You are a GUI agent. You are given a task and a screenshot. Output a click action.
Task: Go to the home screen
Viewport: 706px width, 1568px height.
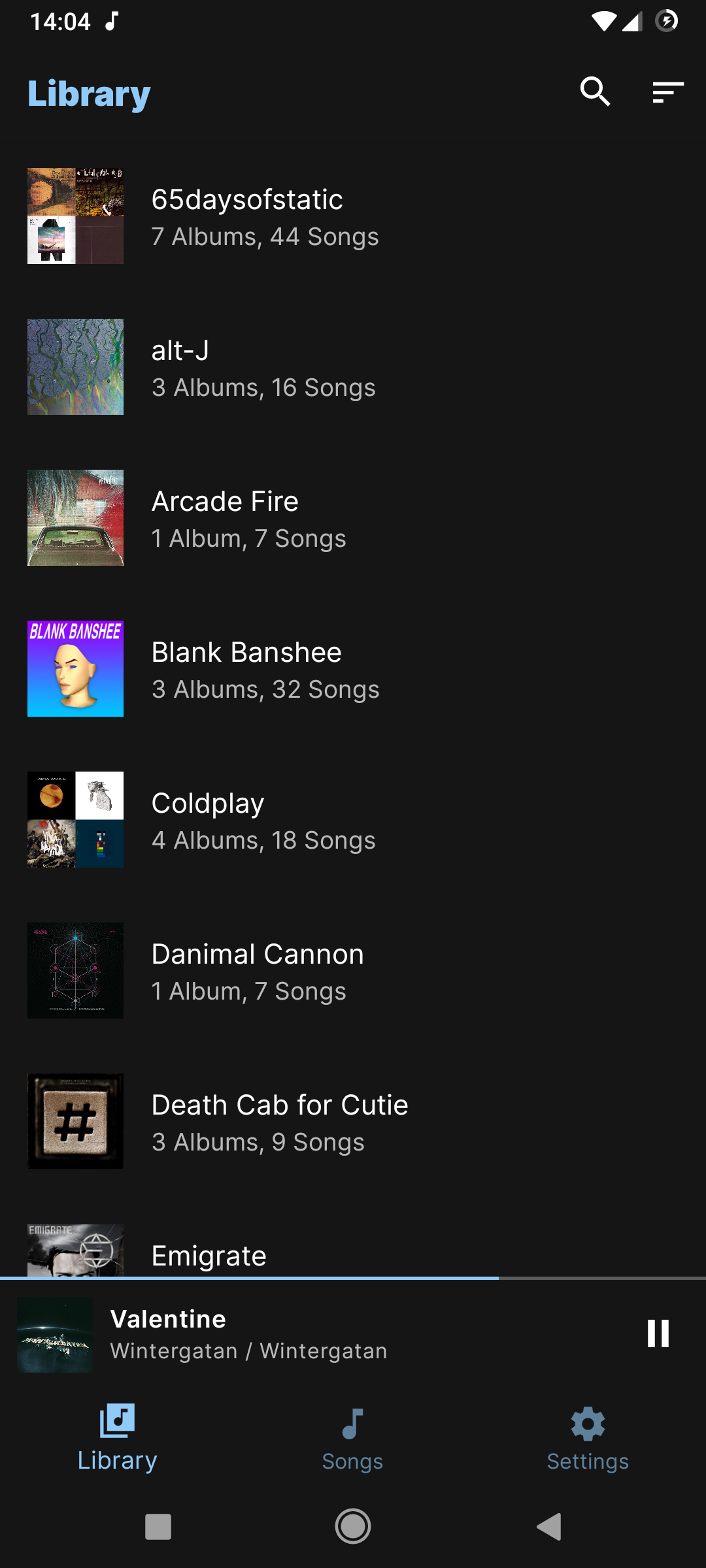(353, 1527)
